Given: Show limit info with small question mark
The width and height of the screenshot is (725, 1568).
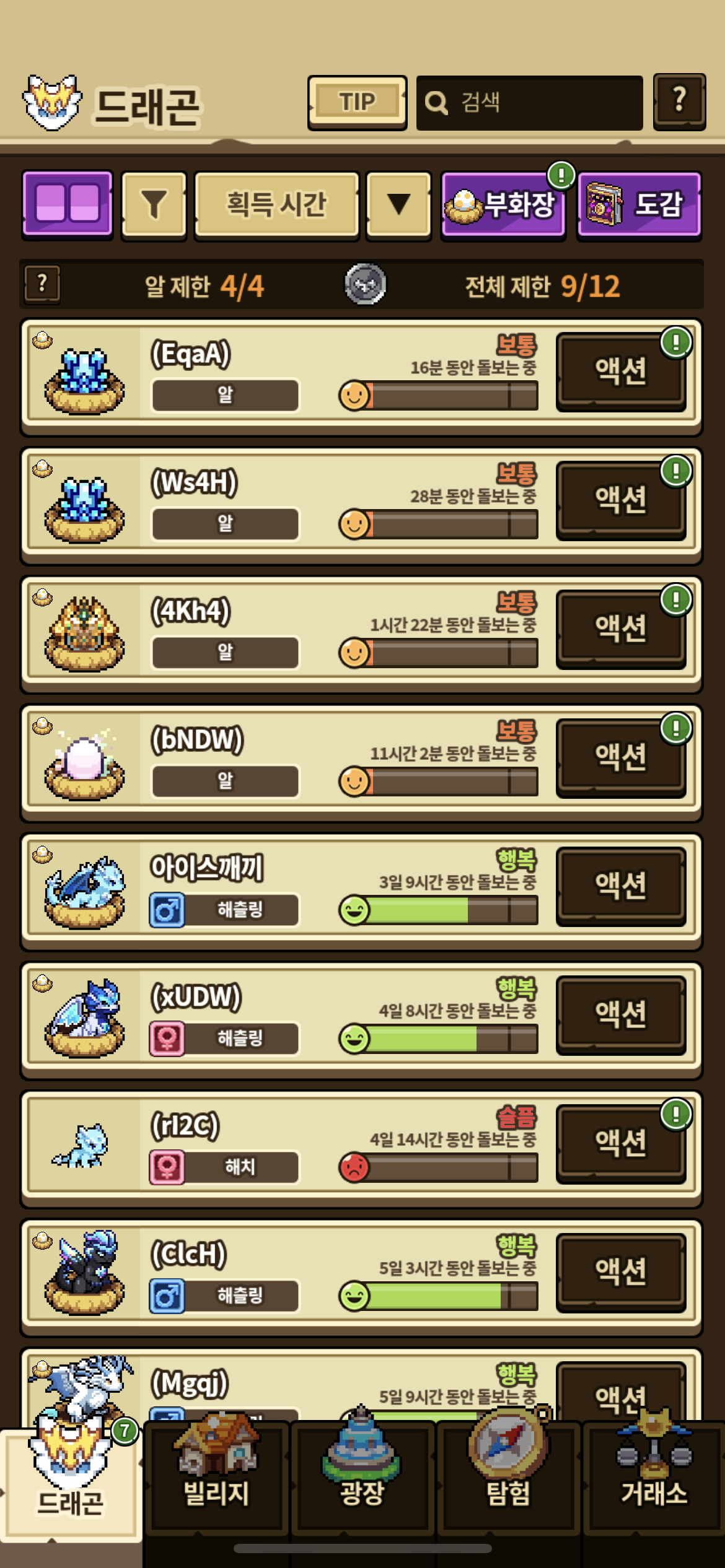Looking at the screenshot, I should pos(42,284).
